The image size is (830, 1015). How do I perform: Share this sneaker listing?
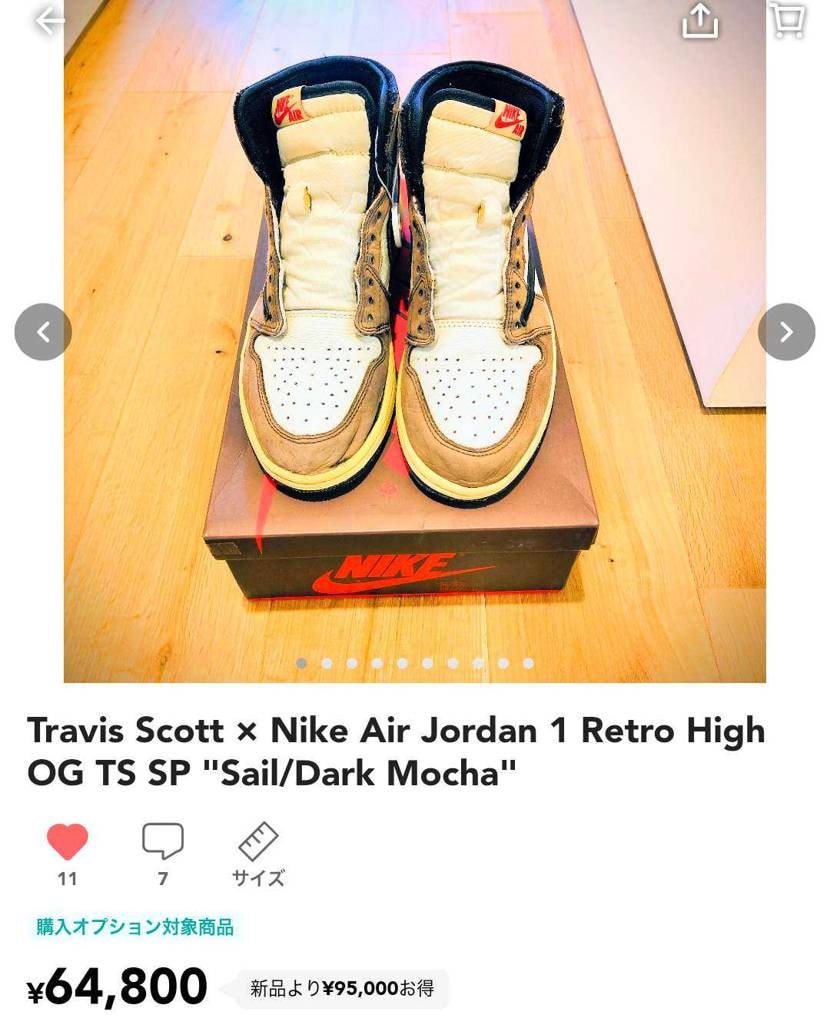(700, 20)
